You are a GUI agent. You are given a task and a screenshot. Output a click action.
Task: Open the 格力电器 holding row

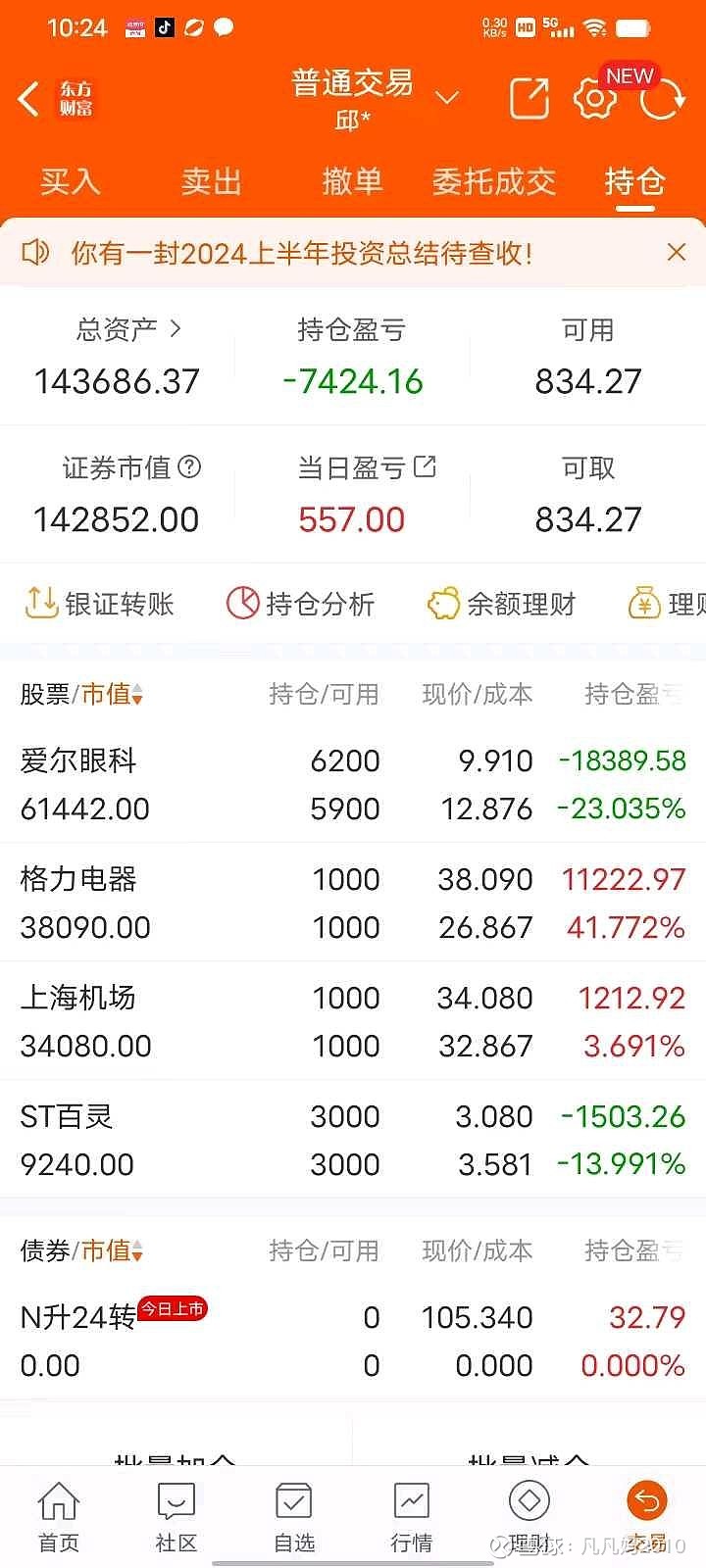(x=353, y=903)
